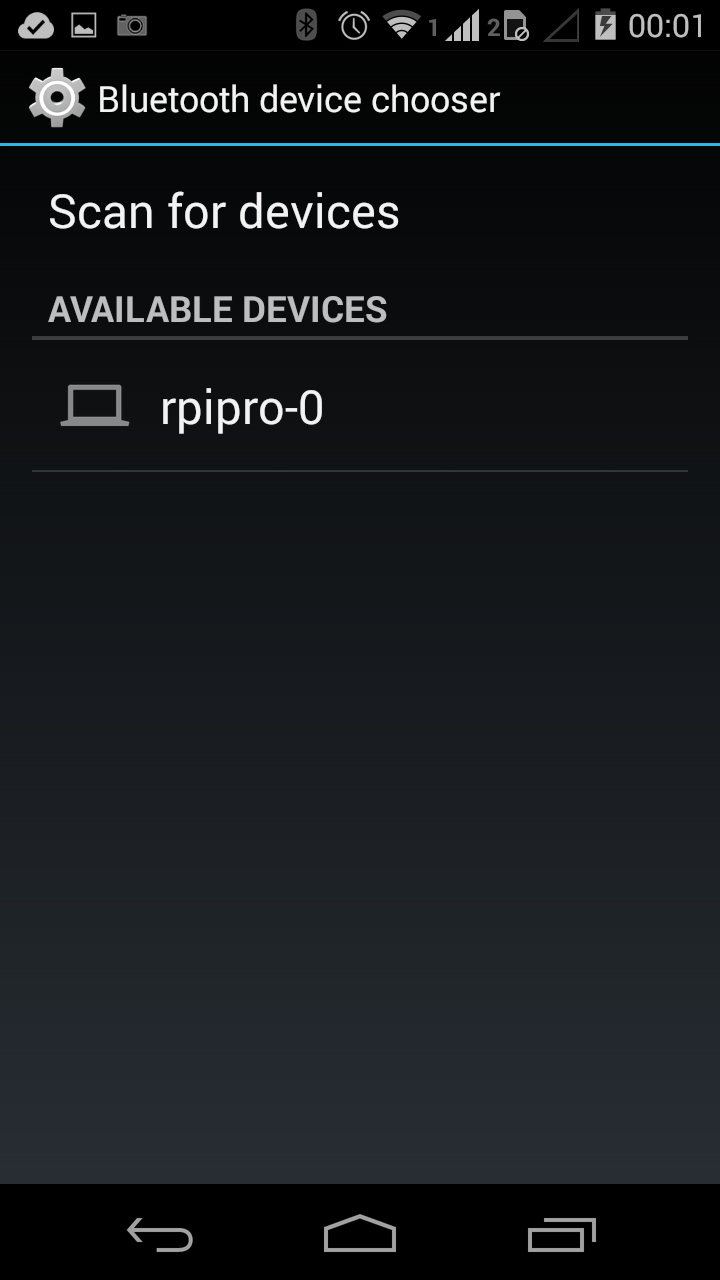Open recent apps from the navigation bar
This screenshot has height=1280, width=720.
(561, 1236)
